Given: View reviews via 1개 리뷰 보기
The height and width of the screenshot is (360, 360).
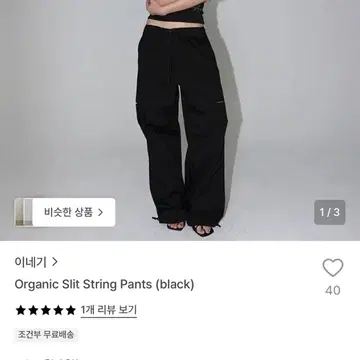Looking at the screenshot, I should [x=109, y=310].
